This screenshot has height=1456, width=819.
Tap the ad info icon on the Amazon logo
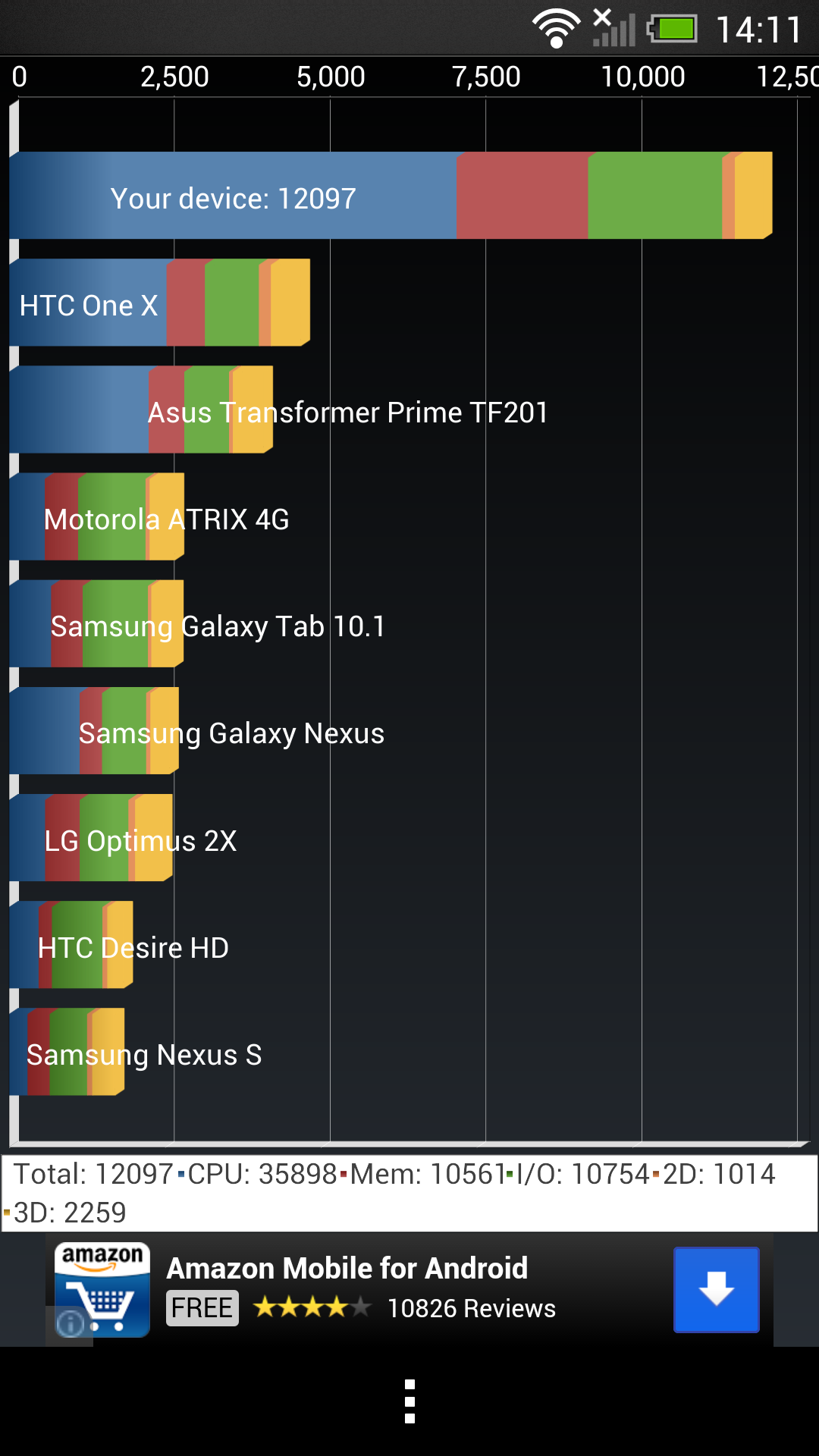click(71, 1323)
